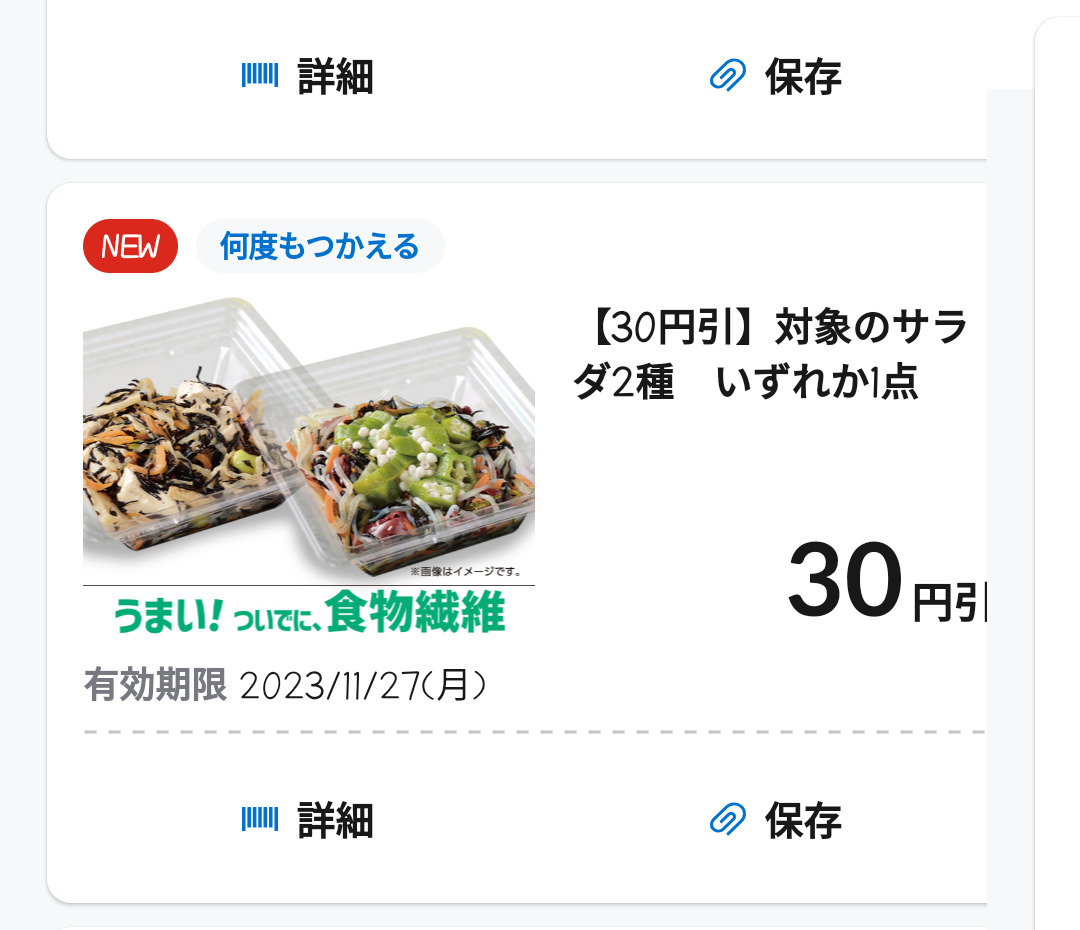Tap 保存 on the coupon above the salad coupon
The image size is (1080, 930).
[x=776, y=76]
